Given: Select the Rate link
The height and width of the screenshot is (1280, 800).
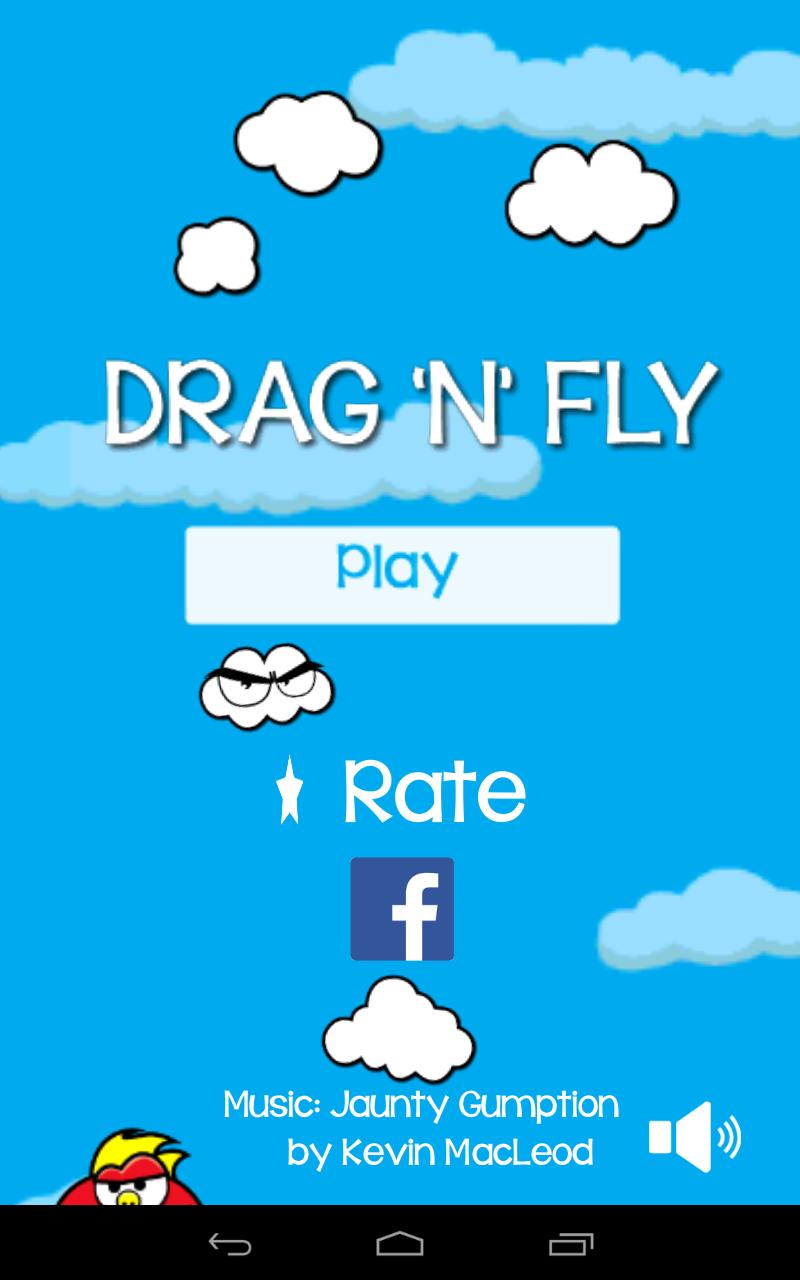Looking at the screenshot, I should point(433,790).
